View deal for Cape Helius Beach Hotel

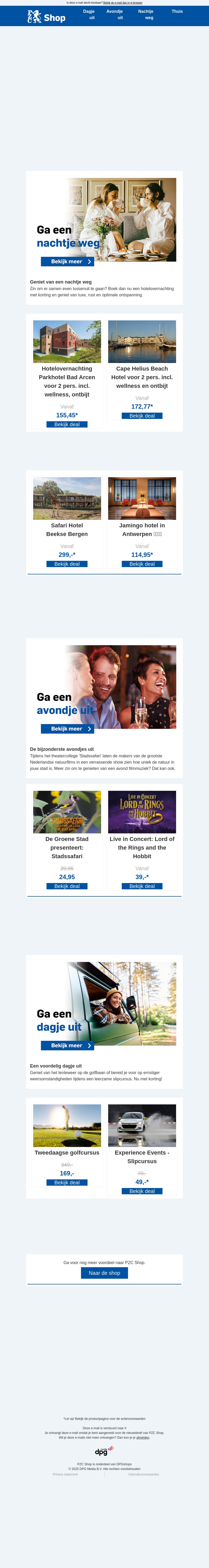click(x=142, y=416)
